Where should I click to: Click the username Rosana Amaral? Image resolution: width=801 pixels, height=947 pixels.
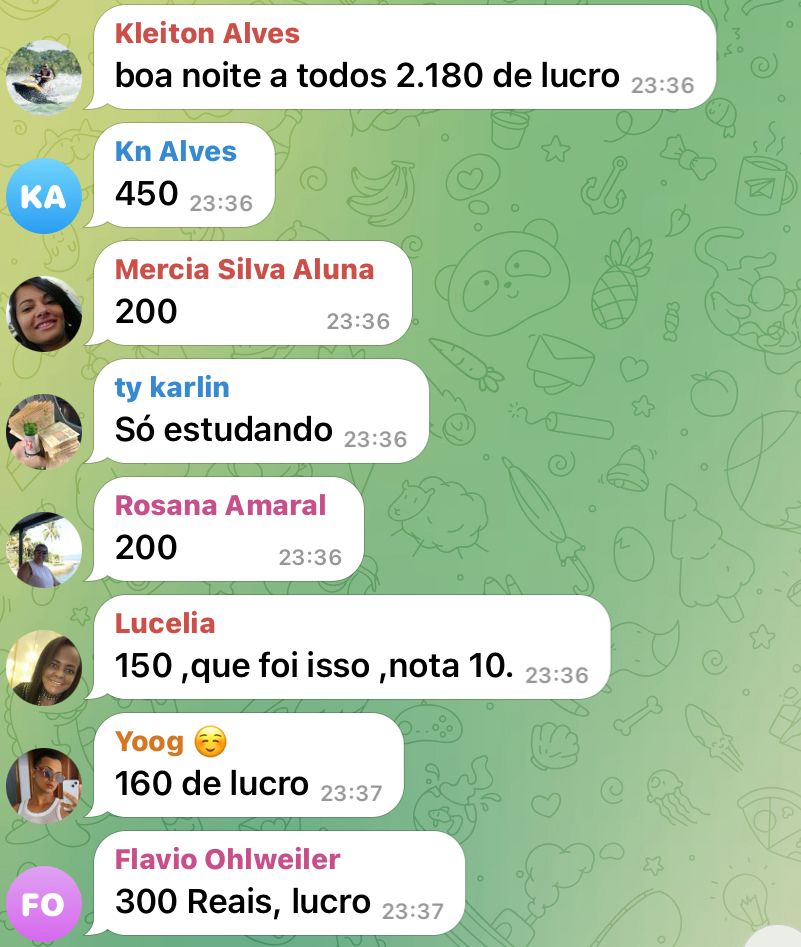(221, 505)
